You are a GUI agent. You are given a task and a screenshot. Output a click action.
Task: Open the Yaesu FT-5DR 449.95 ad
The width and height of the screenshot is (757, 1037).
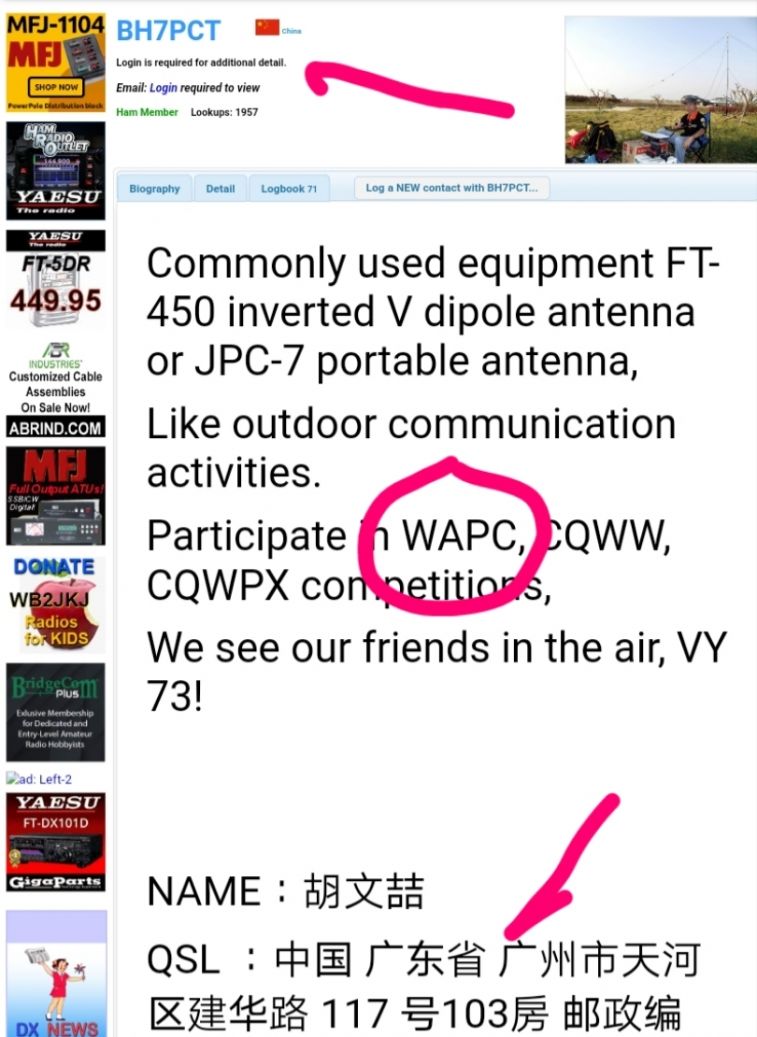[x=55, y=279]
